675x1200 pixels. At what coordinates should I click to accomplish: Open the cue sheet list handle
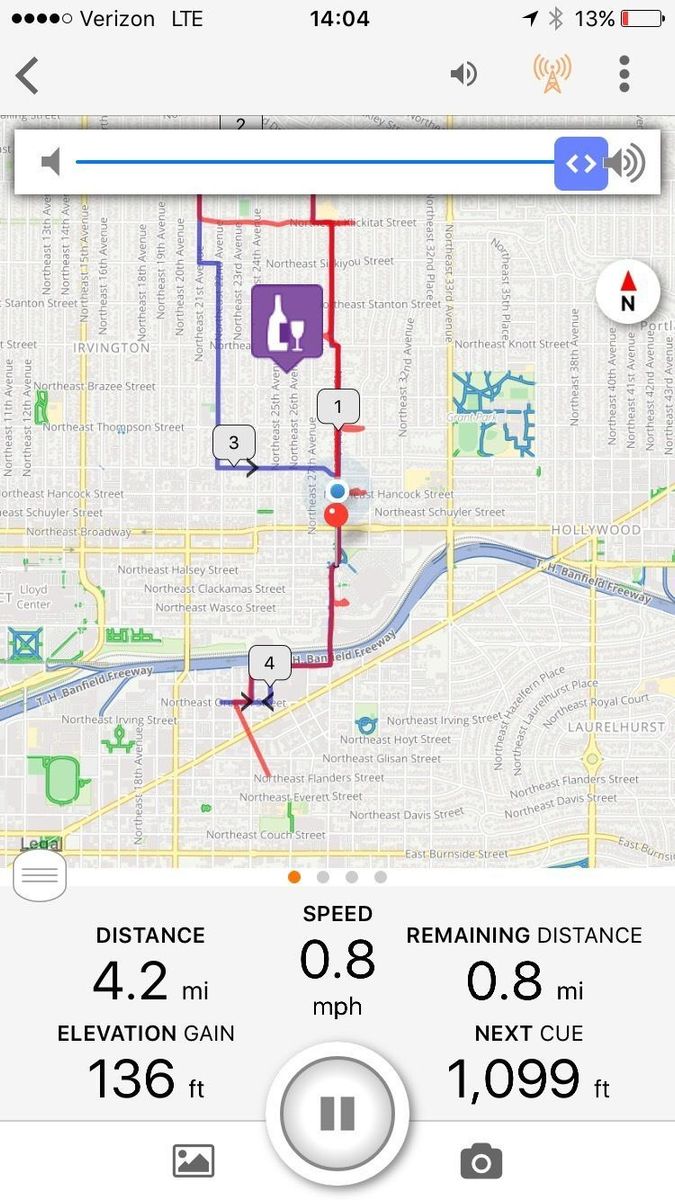40,877
